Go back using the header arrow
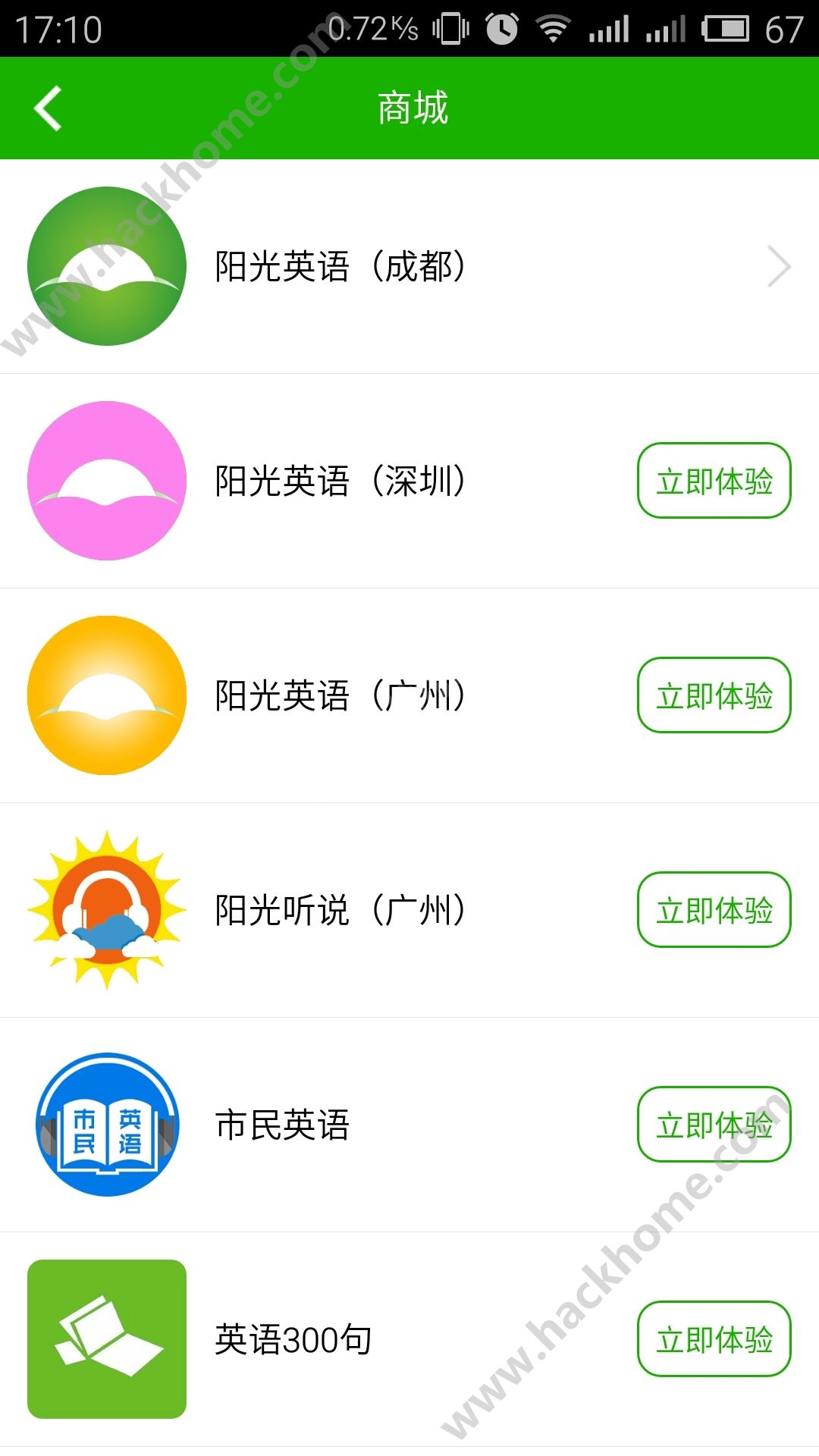The width and height of the screenshot is (819, 1456). point(48,108)
